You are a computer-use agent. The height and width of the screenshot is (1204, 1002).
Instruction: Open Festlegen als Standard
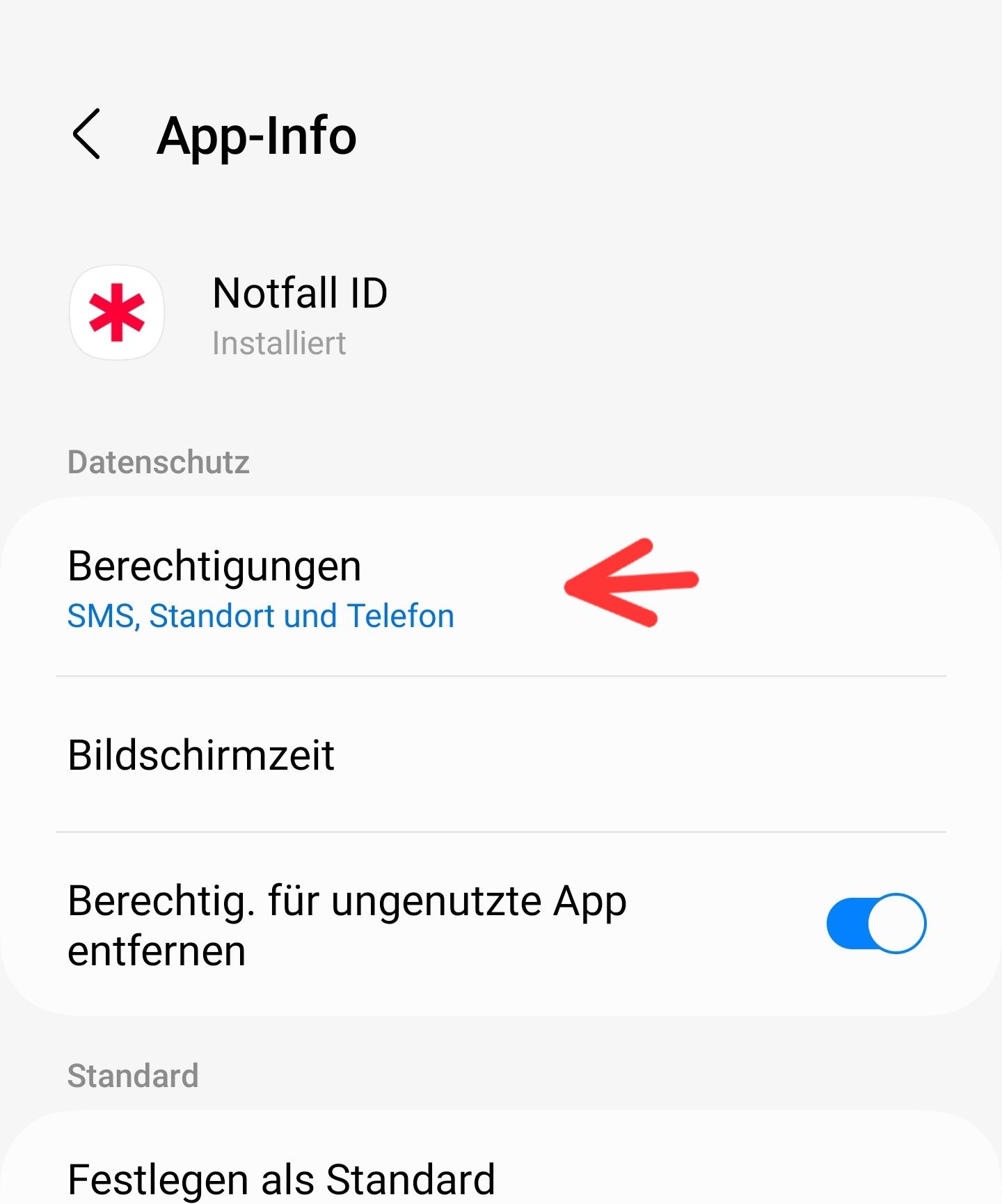click(282, 1178)
